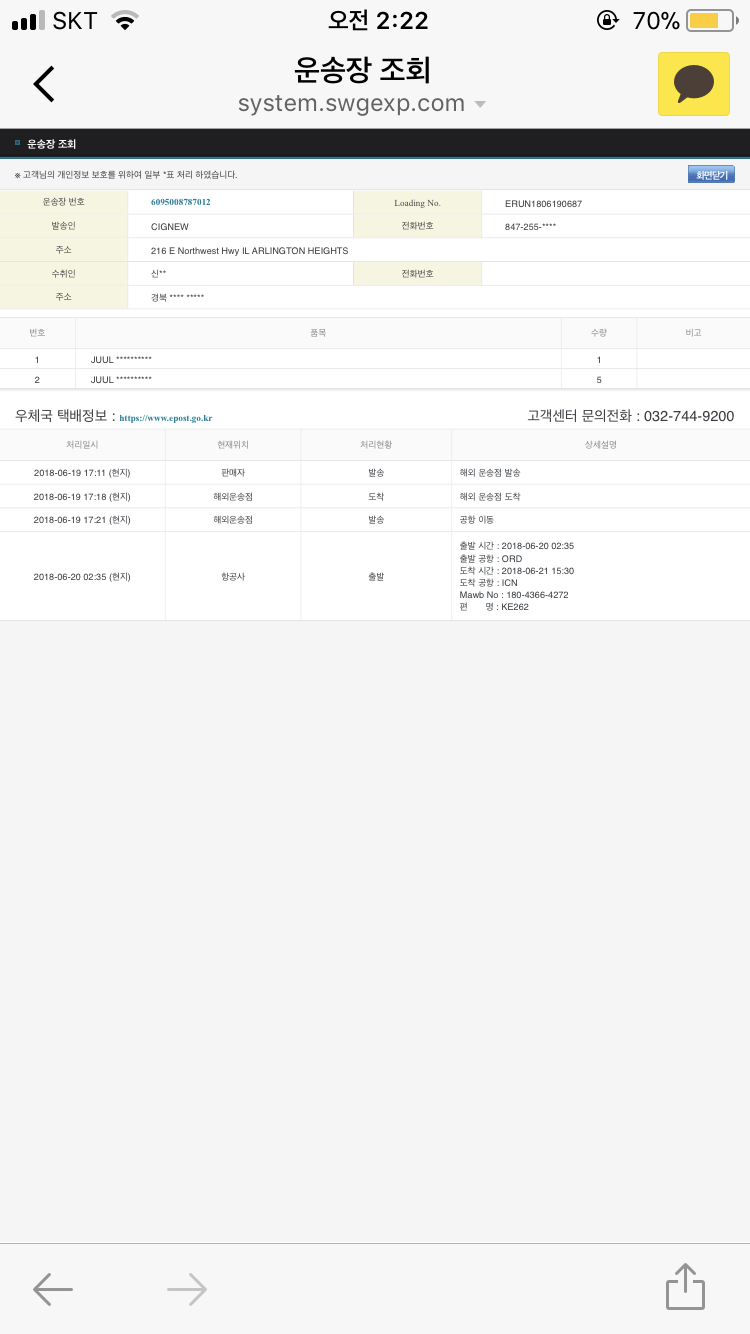The width and height of the screenshot is (750, 1334).
Task: Open the KakaoTalk chat bubble icon
Action: [693, 84]
